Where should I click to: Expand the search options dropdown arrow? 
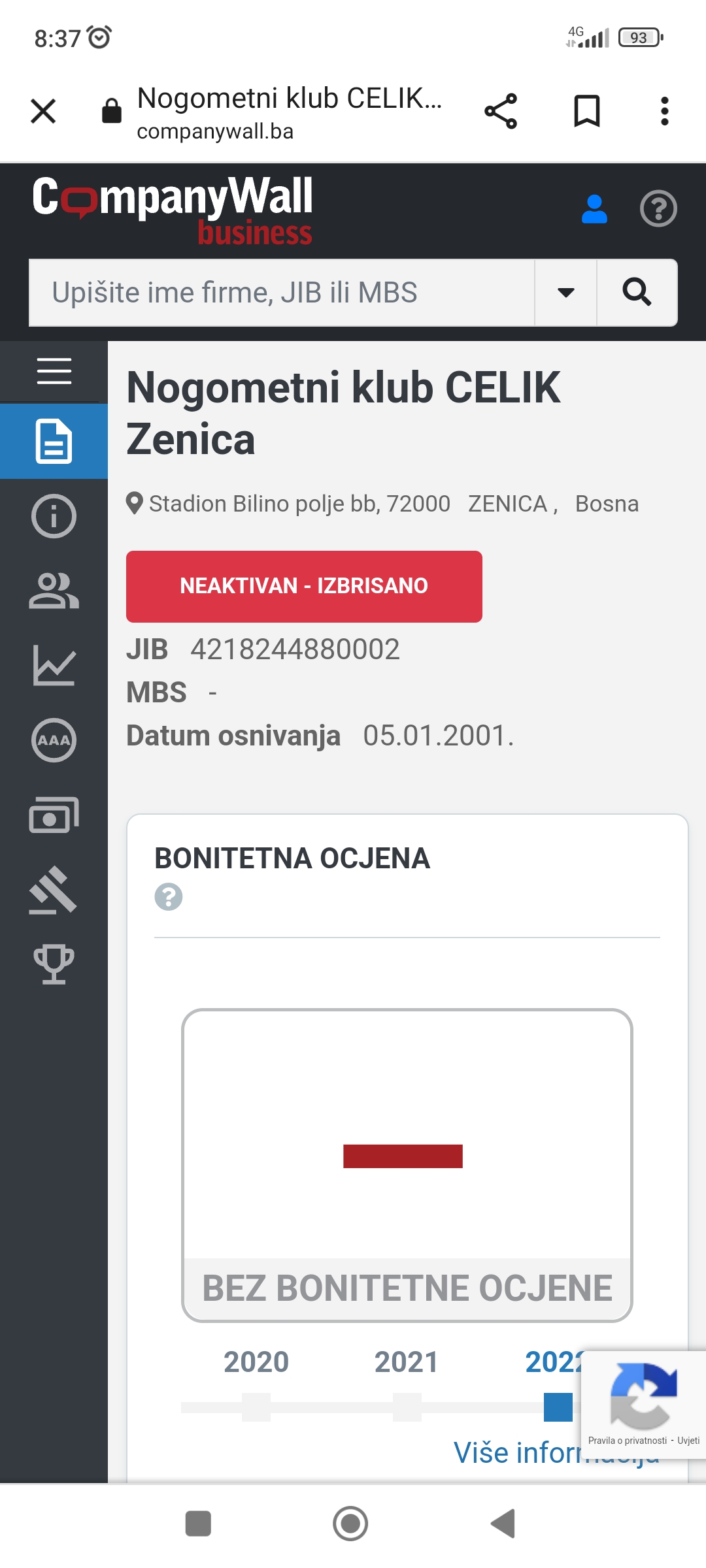[566, 293]
